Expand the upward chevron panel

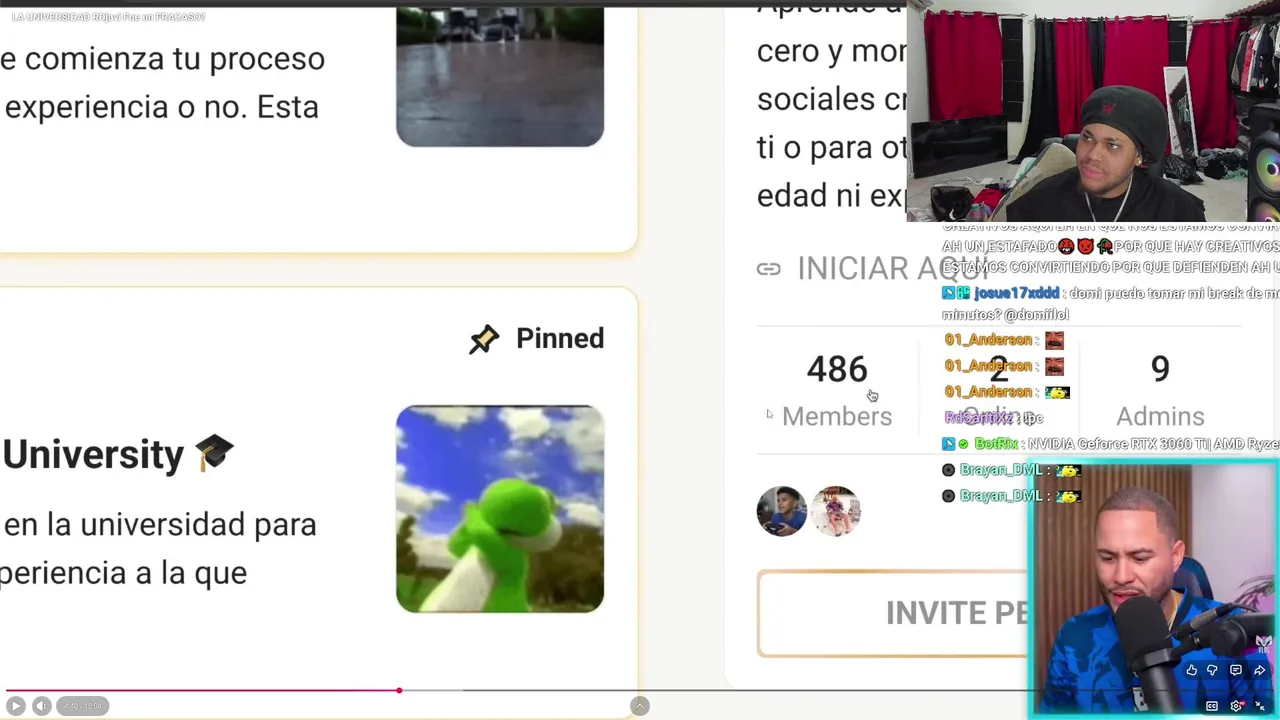[640, 706]
